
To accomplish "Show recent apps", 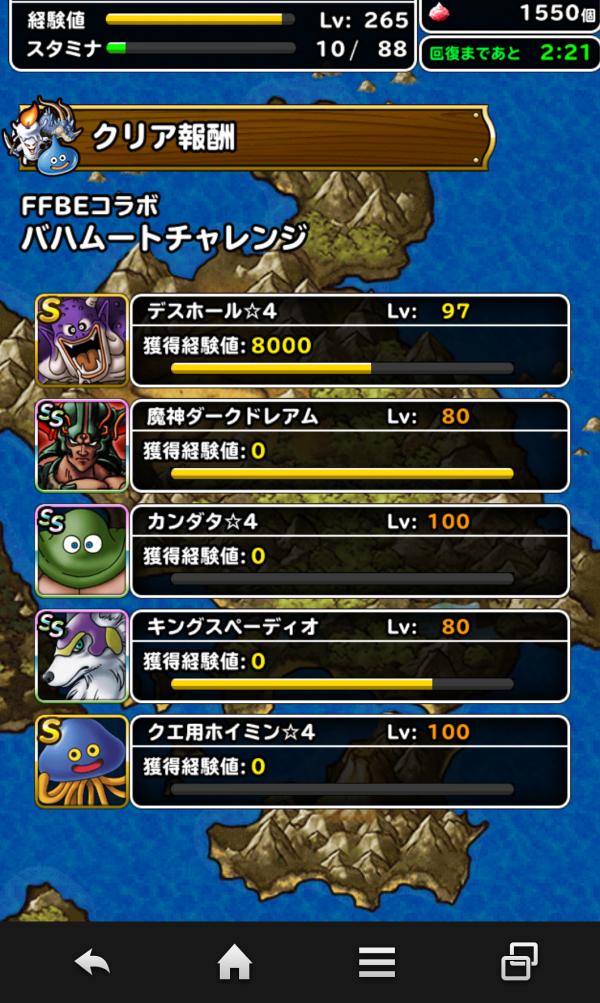I will tap(519, 962).
